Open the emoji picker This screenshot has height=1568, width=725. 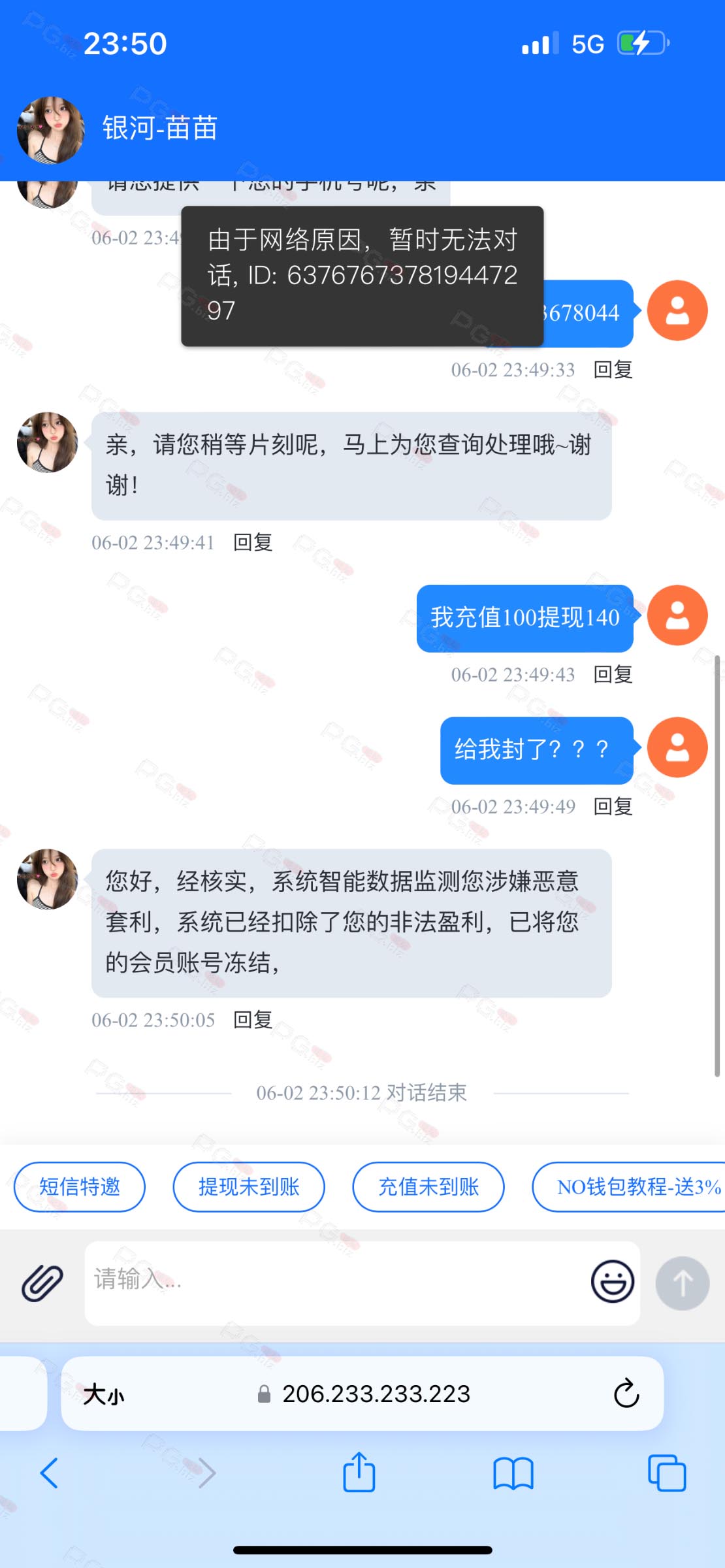coord(612,1281)
